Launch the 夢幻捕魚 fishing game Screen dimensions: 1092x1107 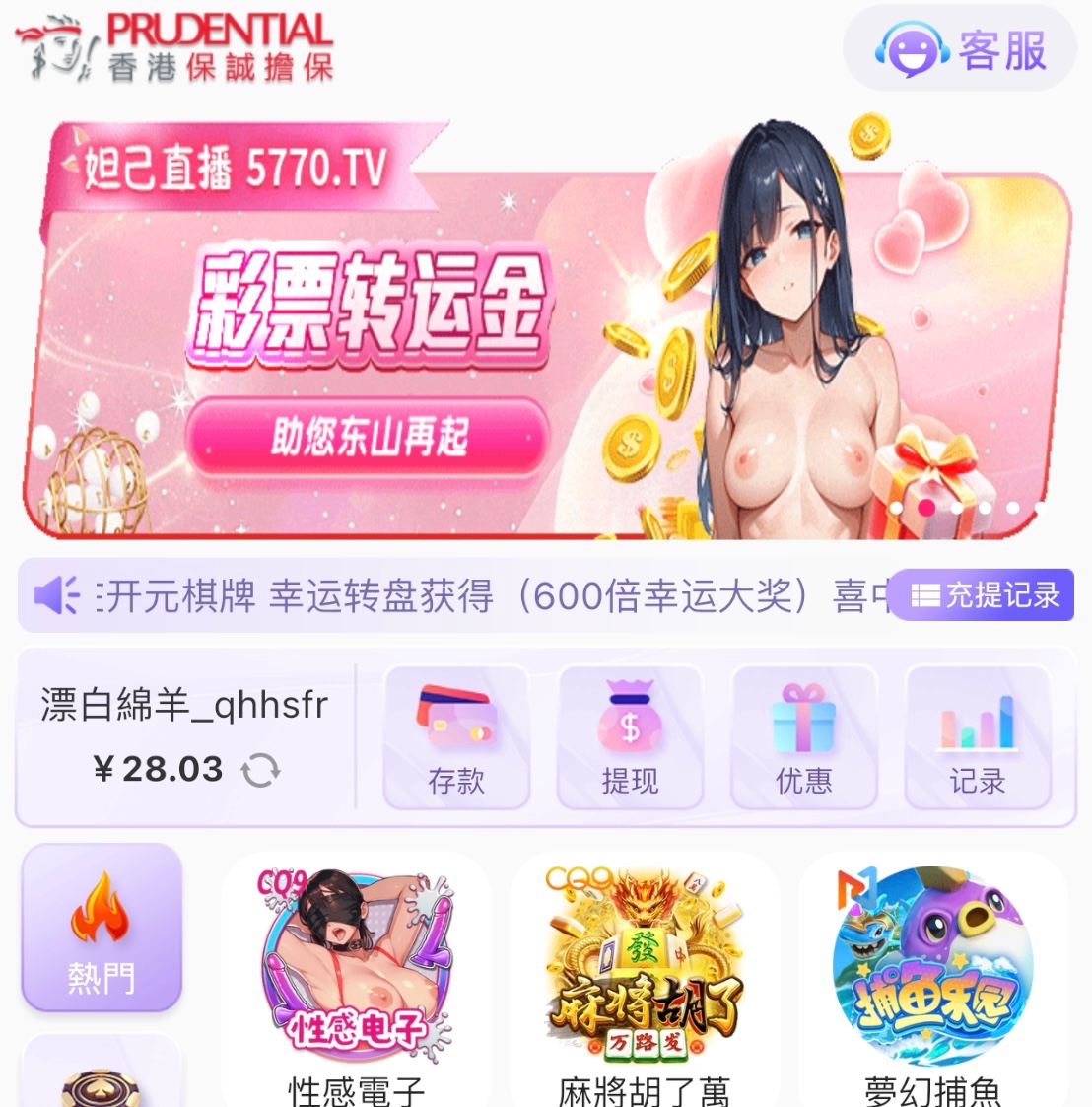[x=931, y=971]
